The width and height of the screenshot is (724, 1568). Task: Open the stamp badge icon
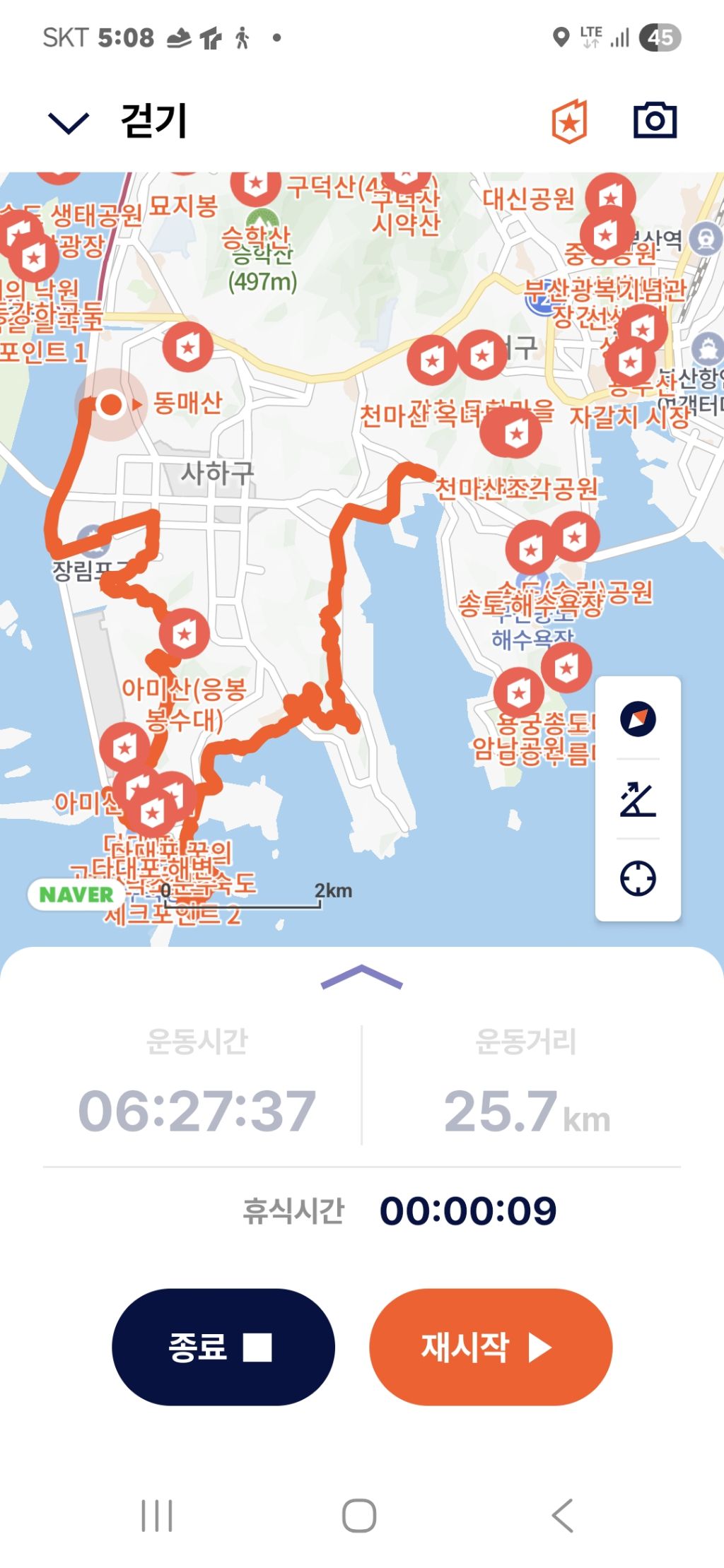pos(569,122)
